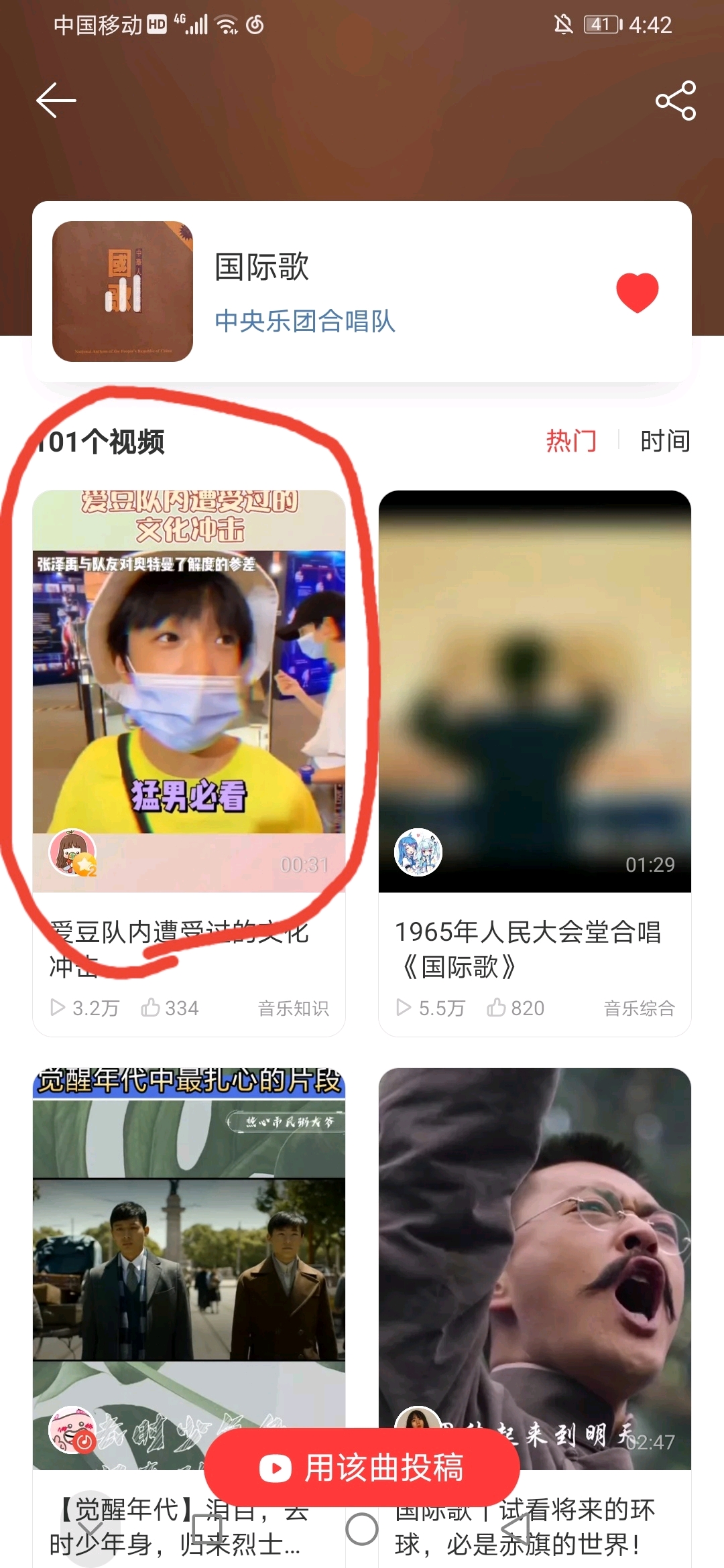
Task: Go back using the arrow icon
Action: tap(56, 101)
